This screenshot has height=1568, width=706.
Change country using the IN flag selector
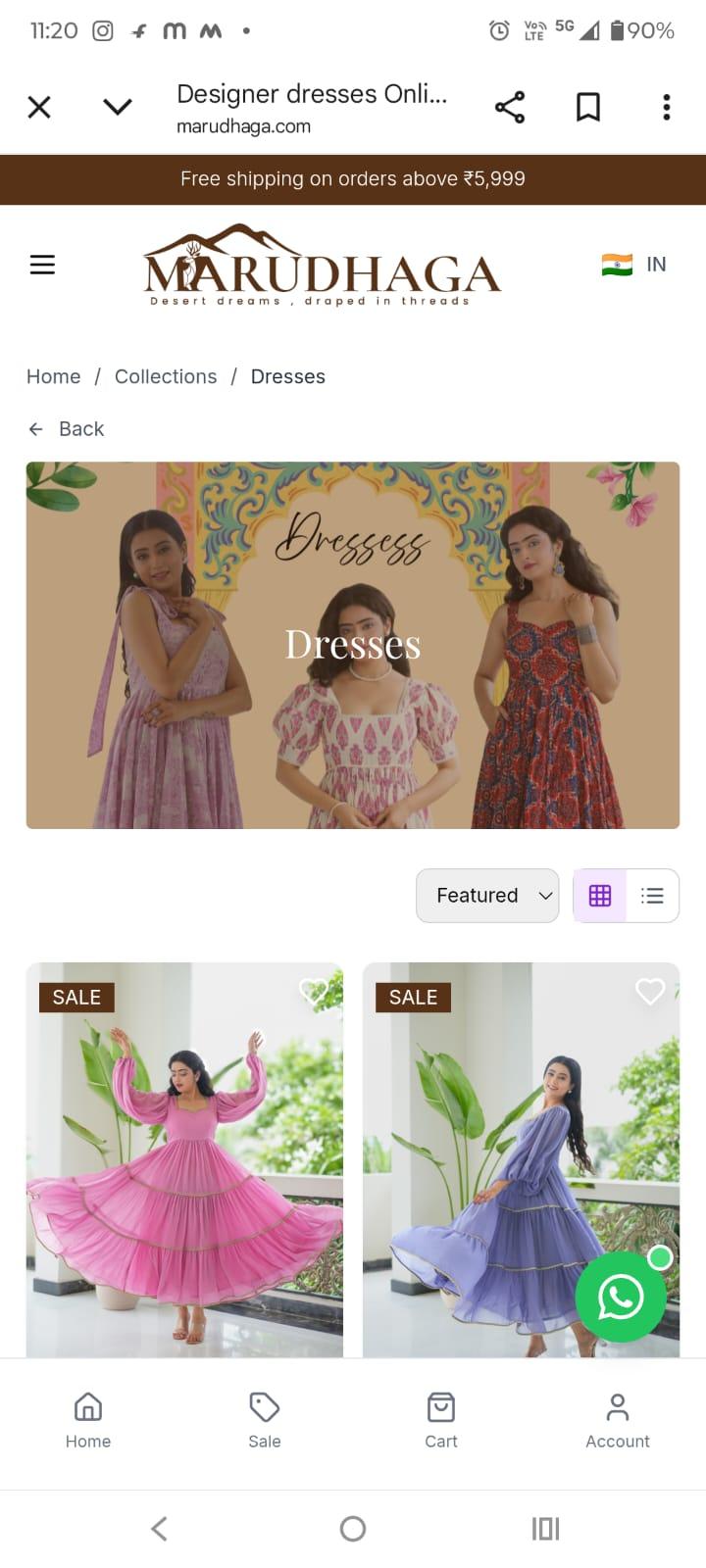click(x=633, y=265)
